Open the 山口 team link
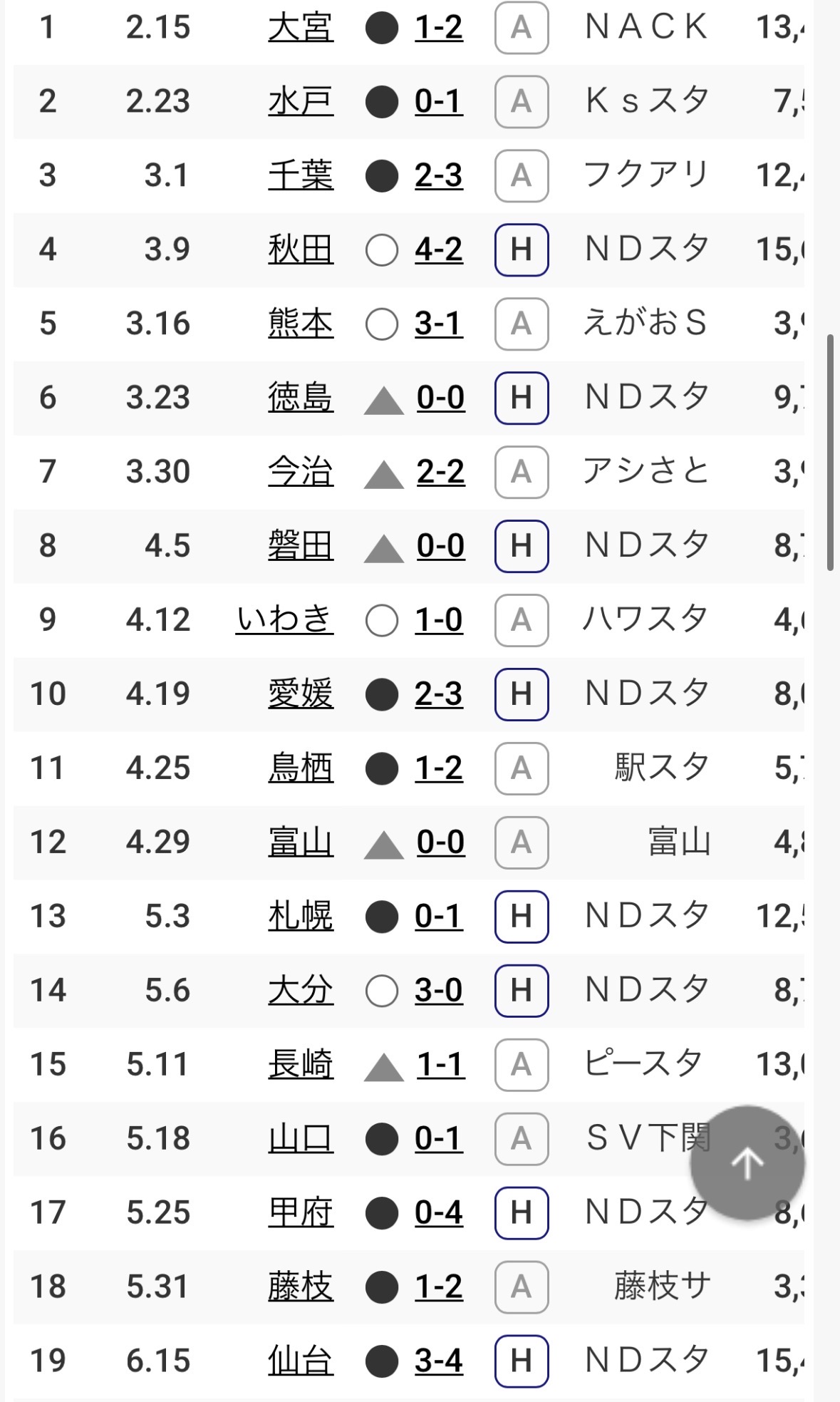 point(301,1139)
